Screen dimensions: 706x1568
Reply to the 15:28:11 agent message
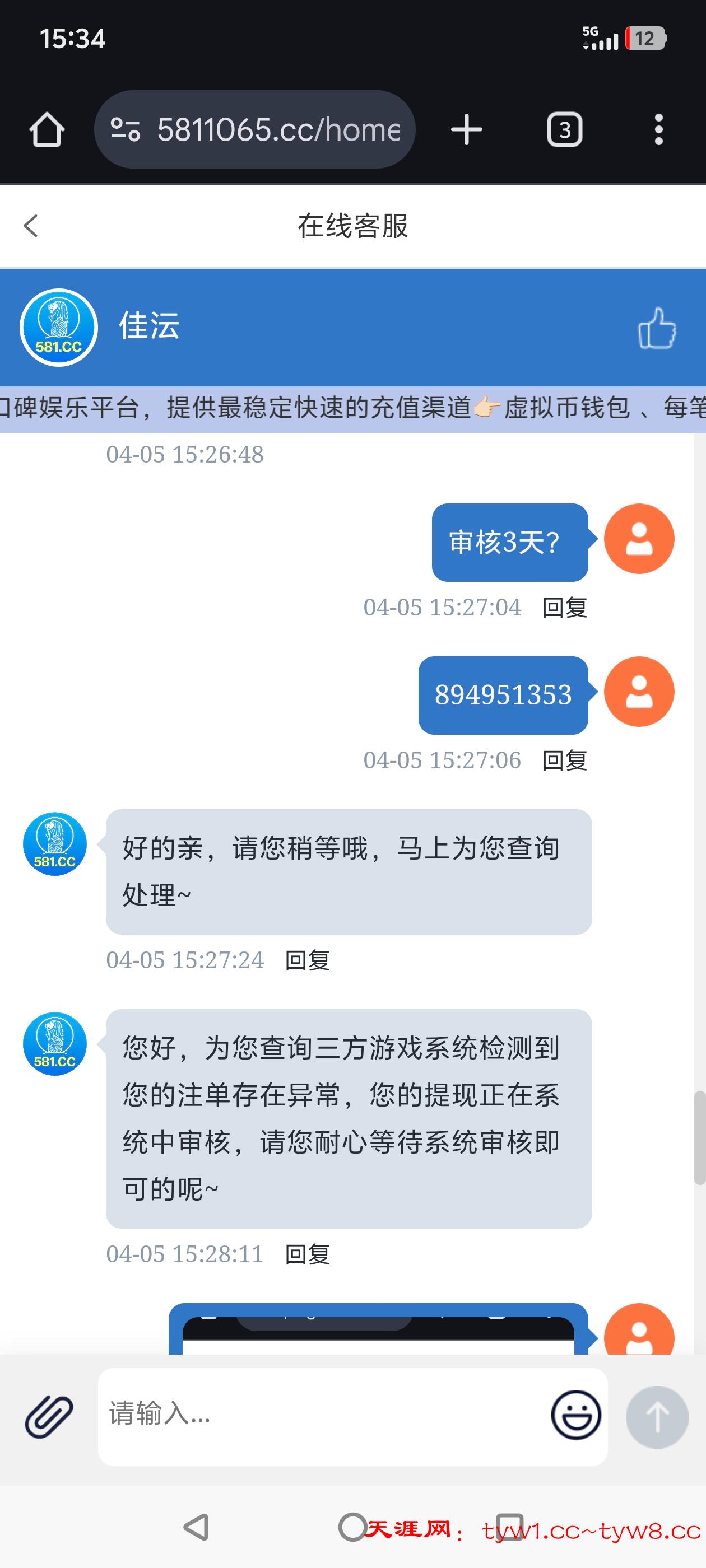coord(307,1254)
